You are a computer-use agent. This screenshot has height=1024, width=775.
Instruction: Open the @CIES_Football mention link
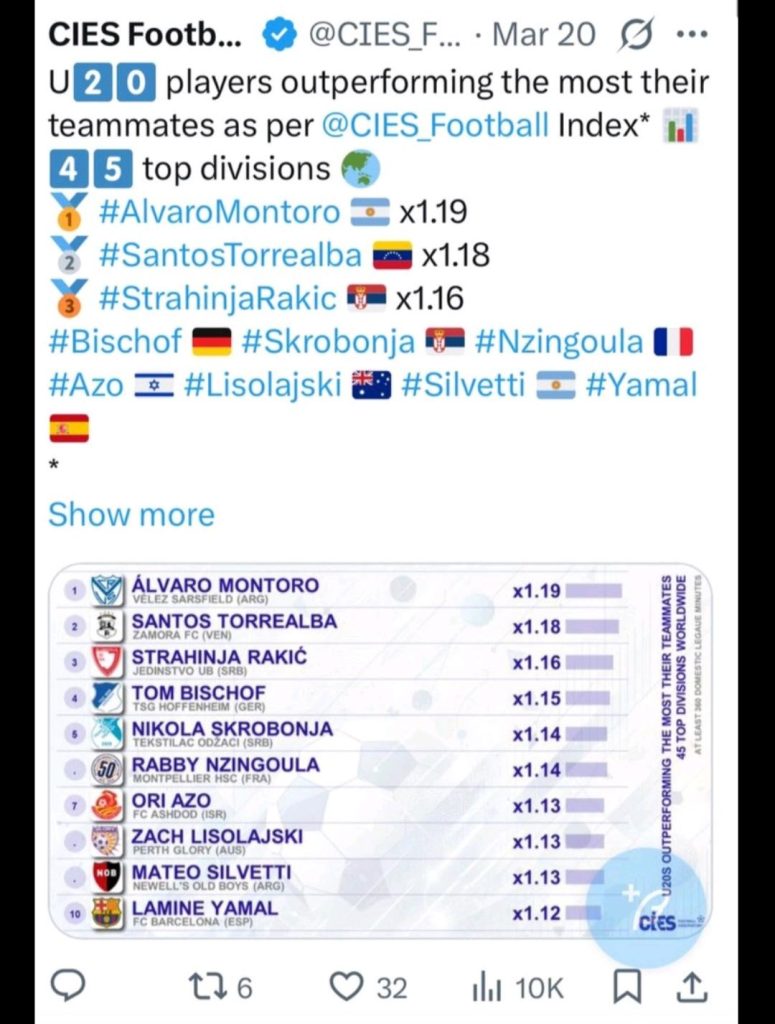point(435,125)
